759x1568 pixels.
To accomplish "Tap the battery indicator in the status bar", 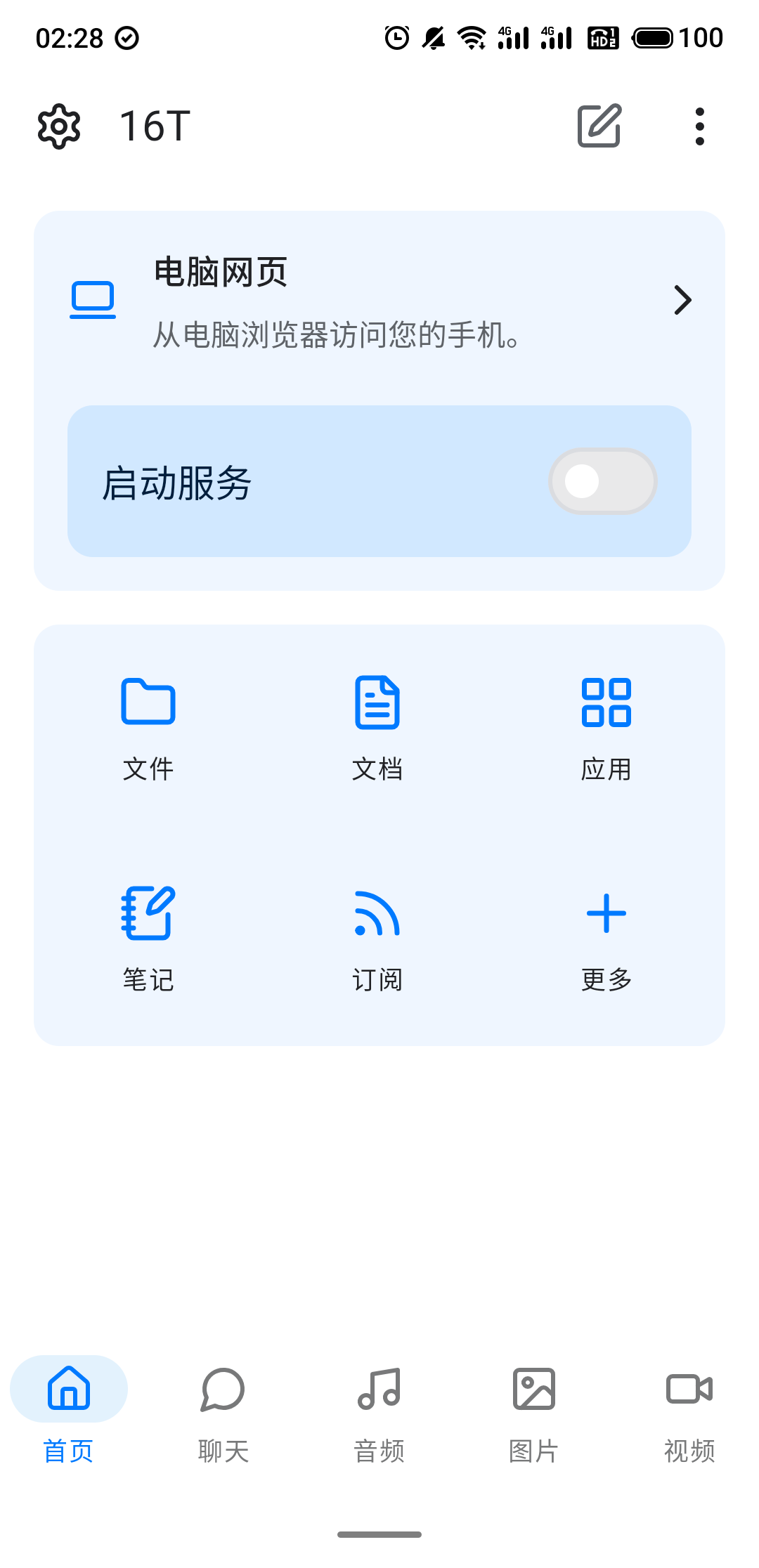I will (x=654, y=39).
